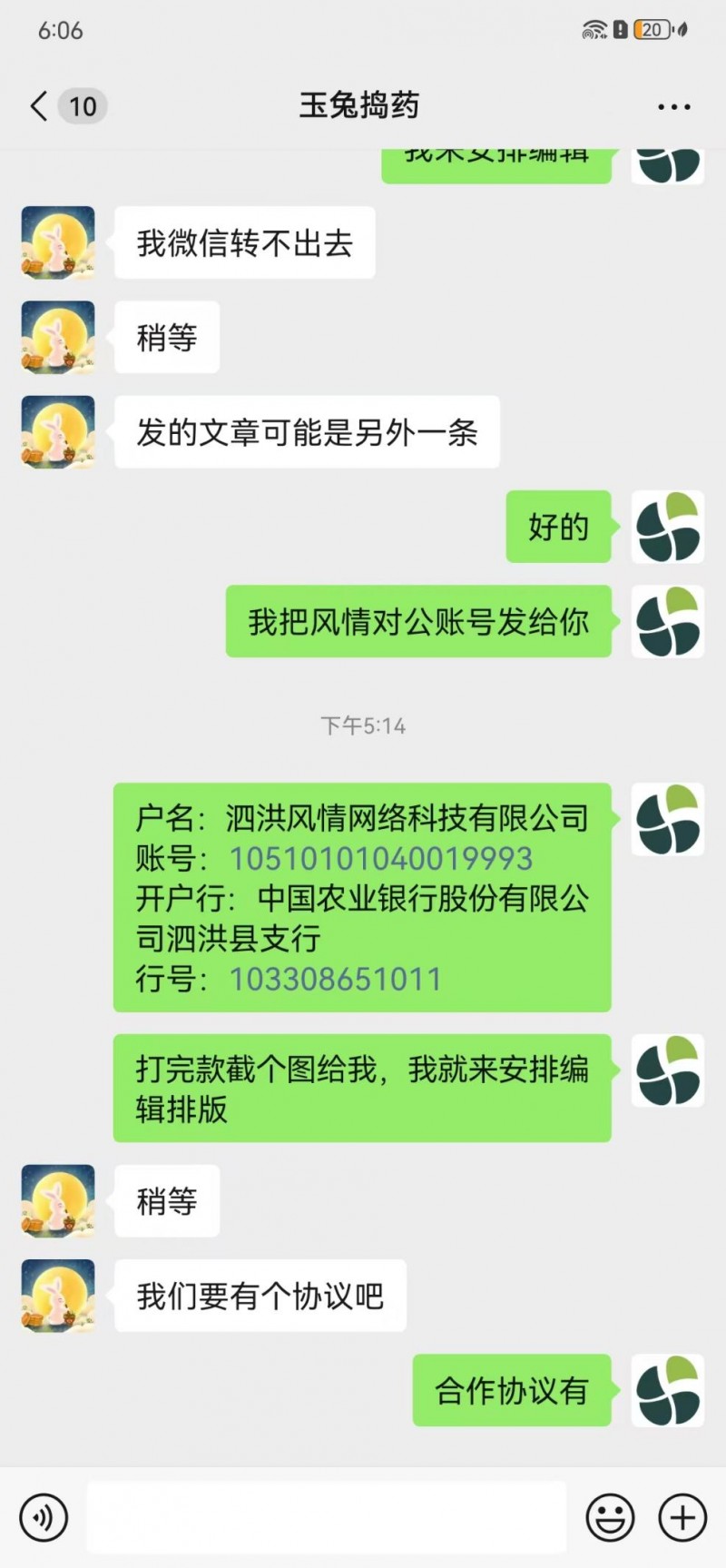
Task: Tap the bank code 103308651011
Action: pos(335,979)
